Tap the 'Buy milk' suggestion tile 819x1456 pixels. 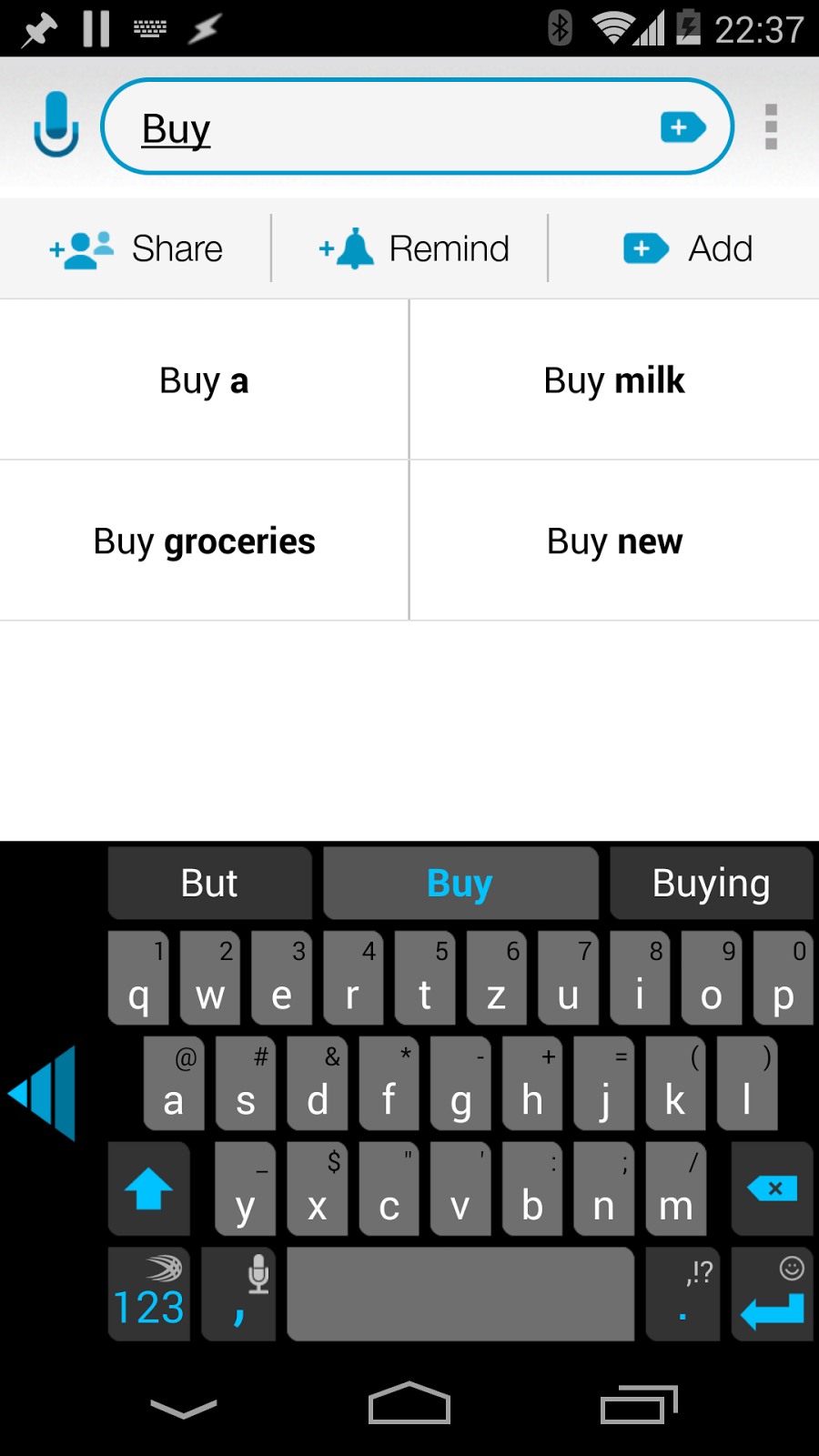[x=614, y=379]
